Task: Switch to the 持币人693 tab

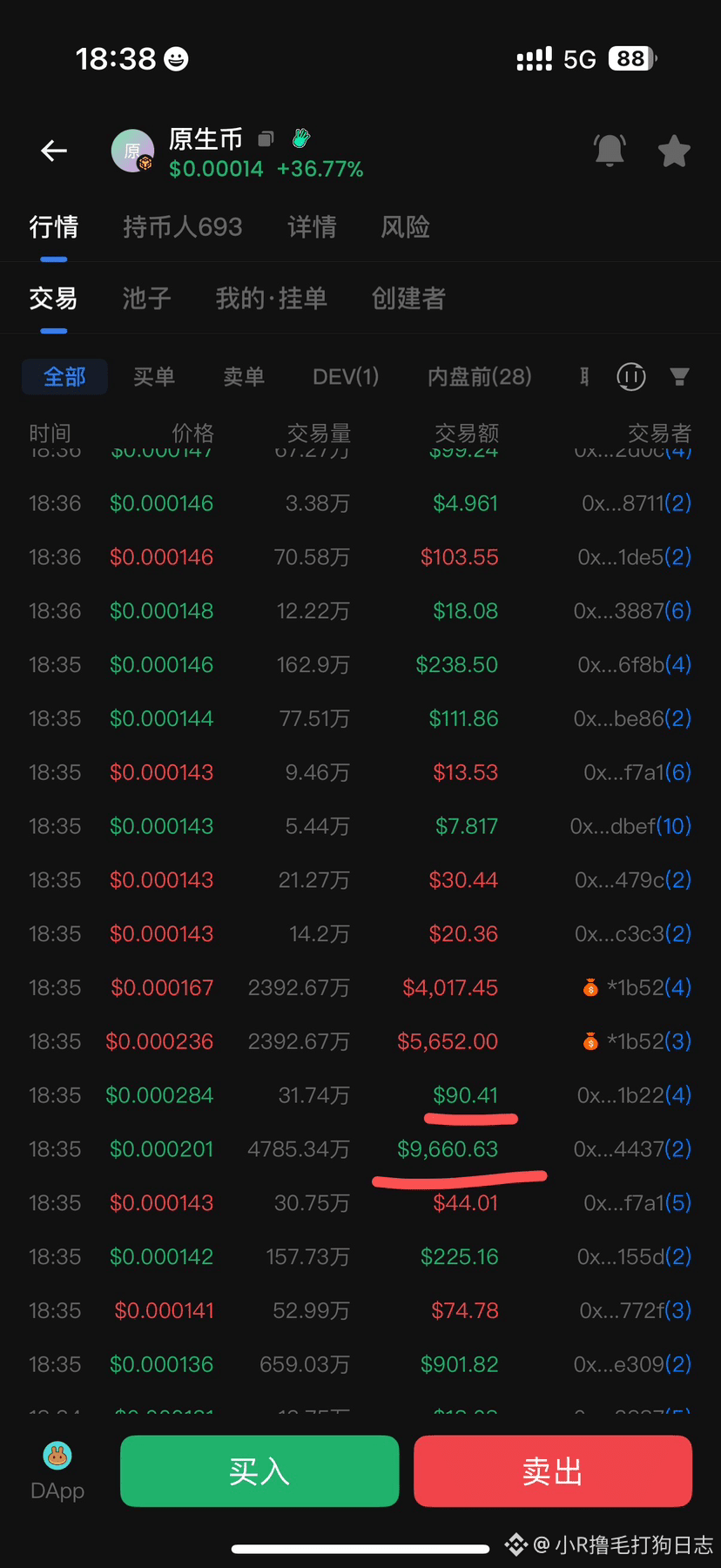Action: click(182, 227)
